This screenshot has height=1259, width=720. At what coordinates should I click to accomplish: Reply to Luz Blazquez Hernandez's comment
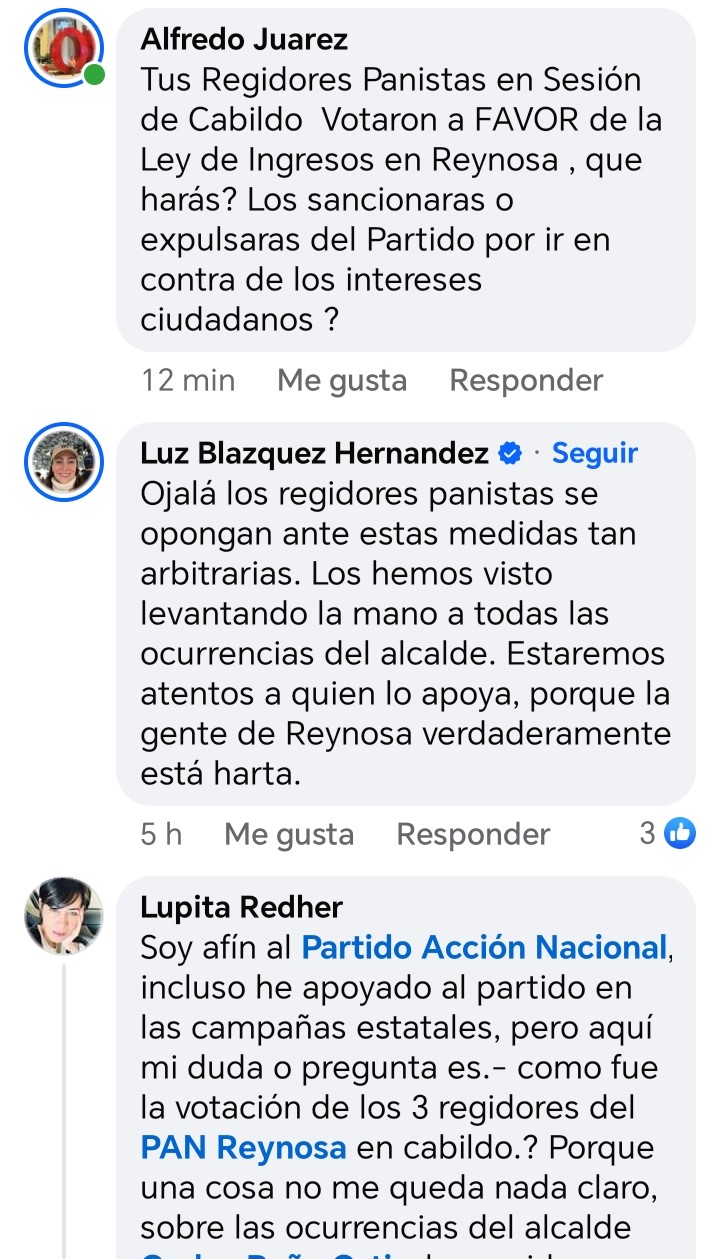click(473, 835)
